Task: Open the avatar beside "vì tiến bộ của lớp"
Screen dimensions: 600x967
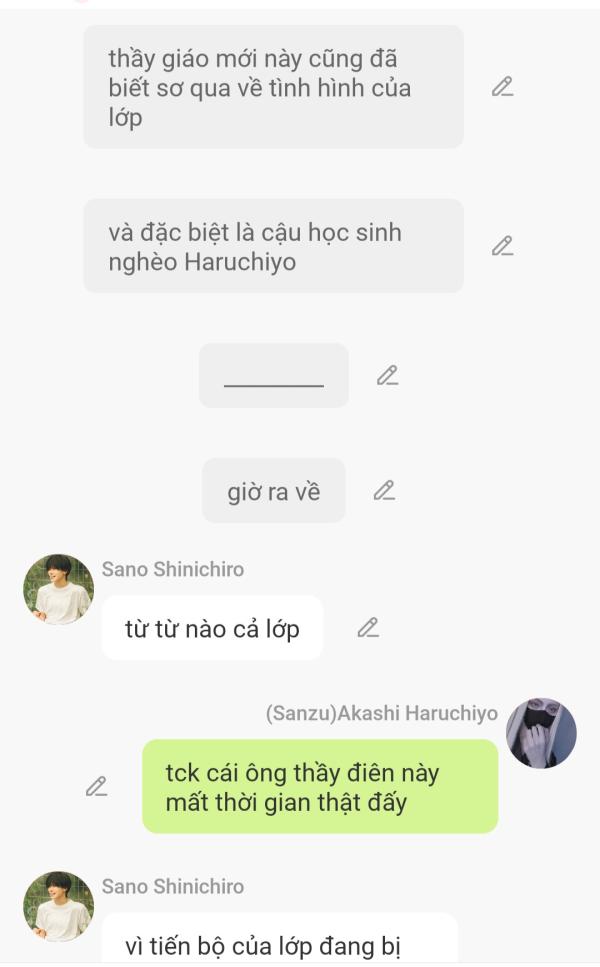Action: pos(58,906)
